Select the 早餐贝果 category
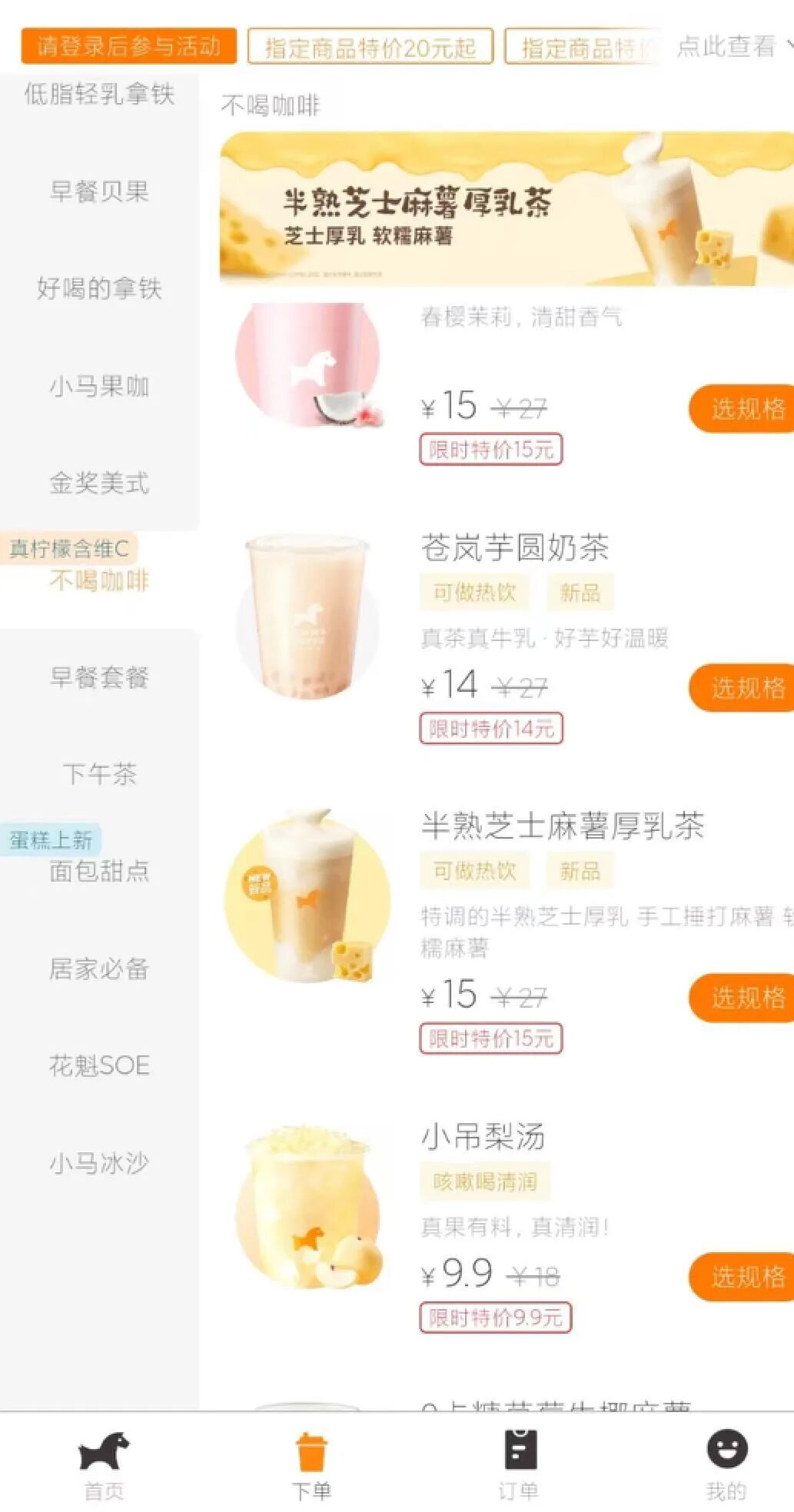 tap(99, 191)
